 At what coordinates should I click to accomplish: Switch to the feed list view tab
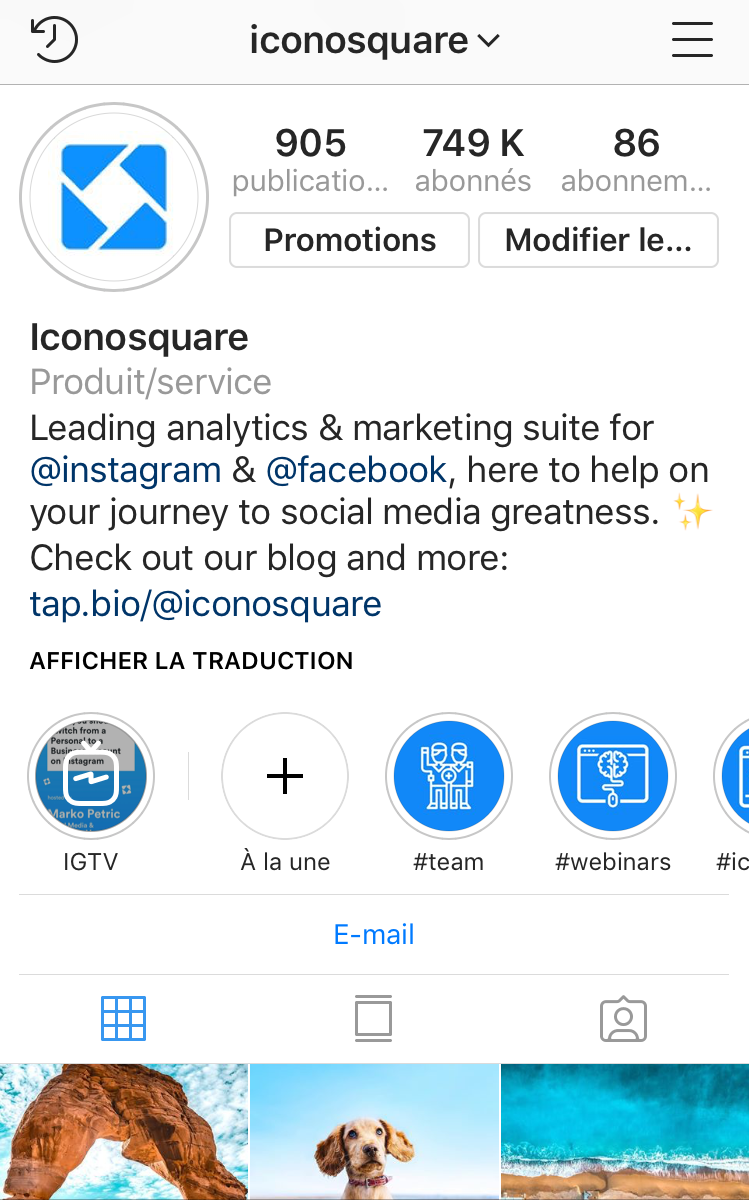(x=374, y=1019)
